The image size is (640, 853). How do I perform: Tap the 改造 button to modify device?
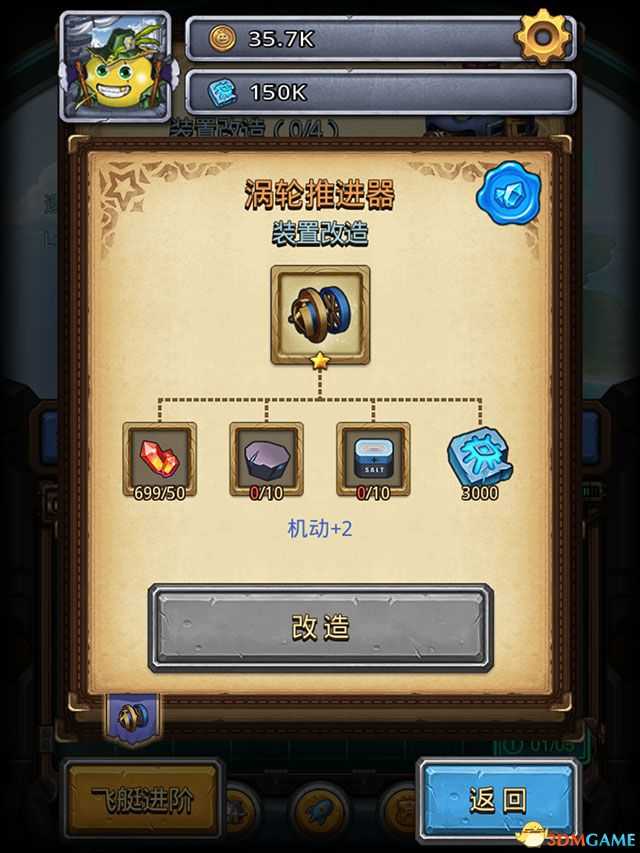(320, 628)
